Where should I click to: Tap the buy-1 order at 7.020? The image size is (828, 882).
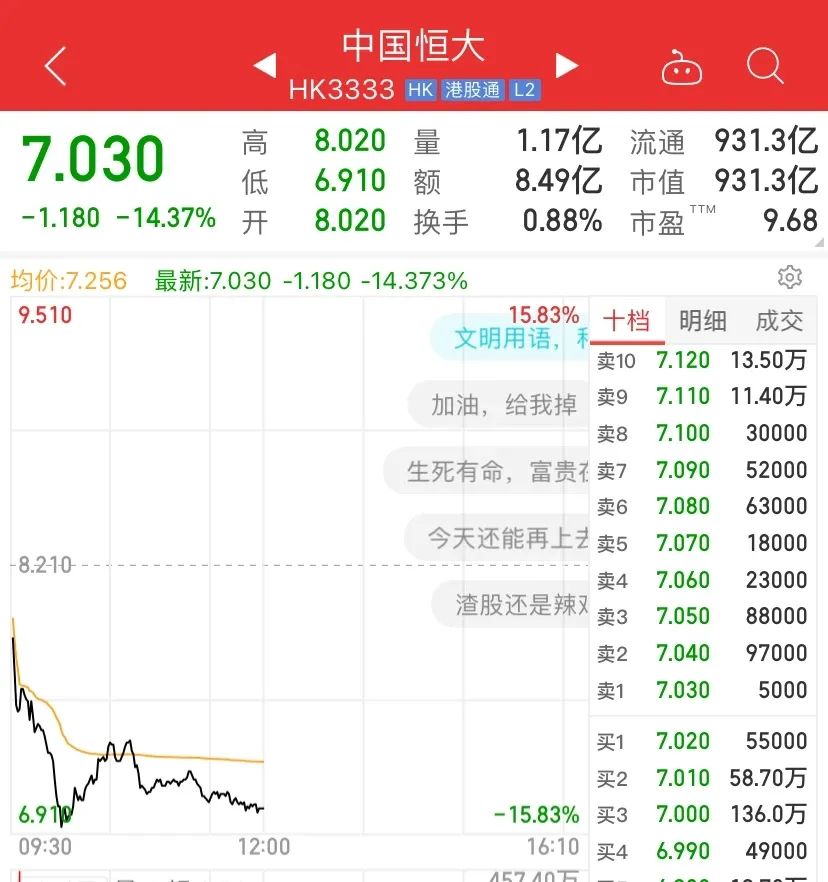(x=703, y=741)
